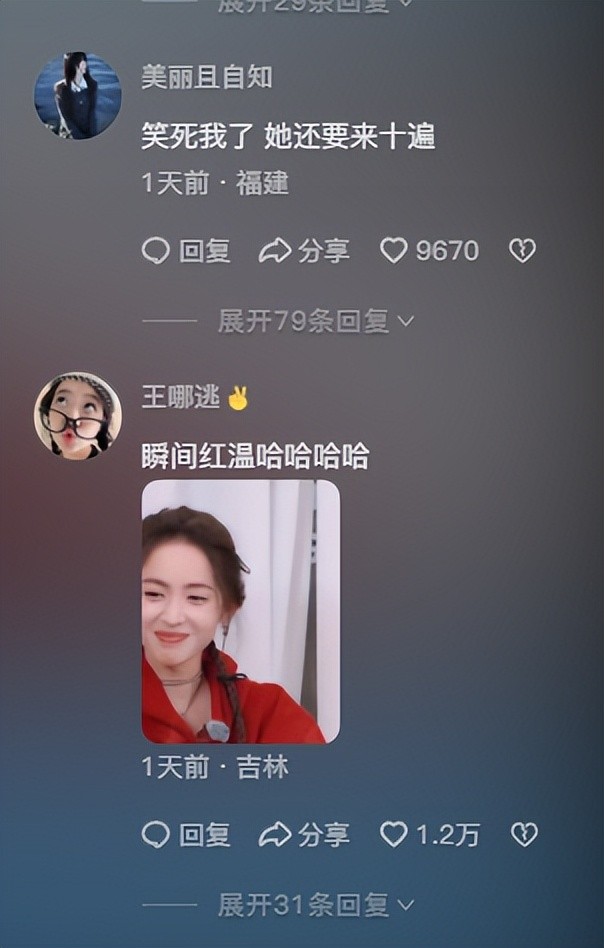Open username 美丽且自知
The image size is (604, 948).
[206, 77]
